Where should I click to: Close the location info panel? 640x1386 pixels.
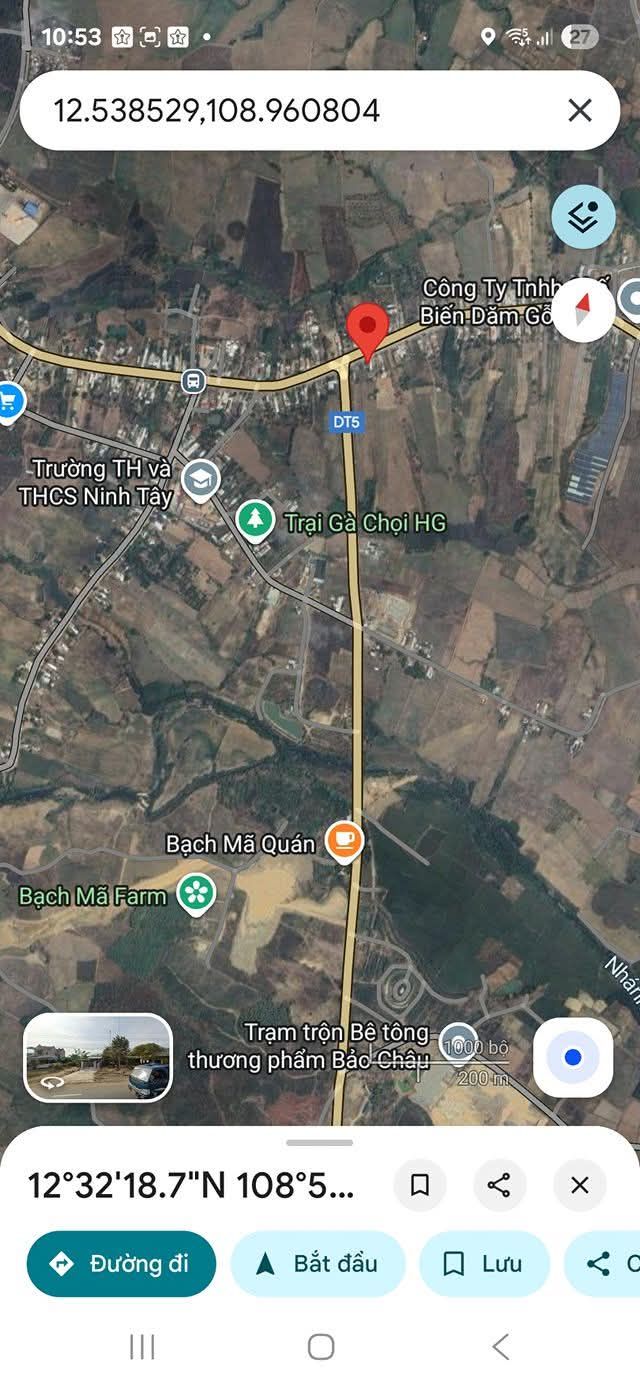click(x=579, y=1185)
